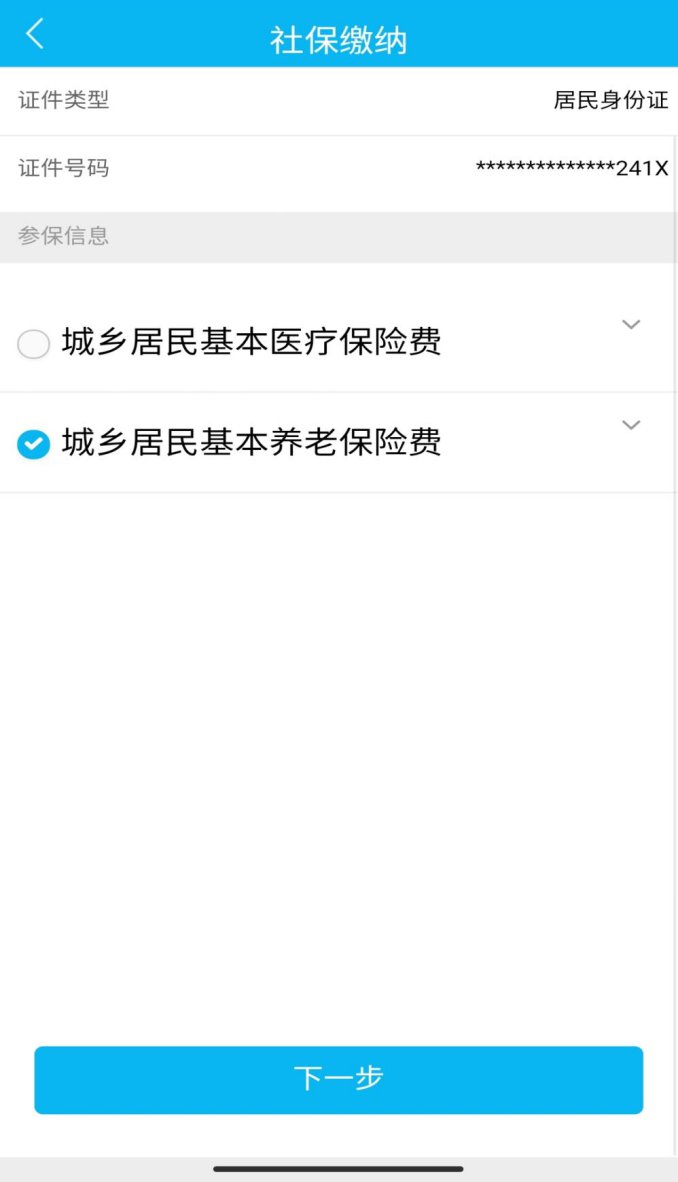The height and width of the screenshot is (1182, 678).
Task: Tap the 下一步 button
Action: coord(338,1079)
